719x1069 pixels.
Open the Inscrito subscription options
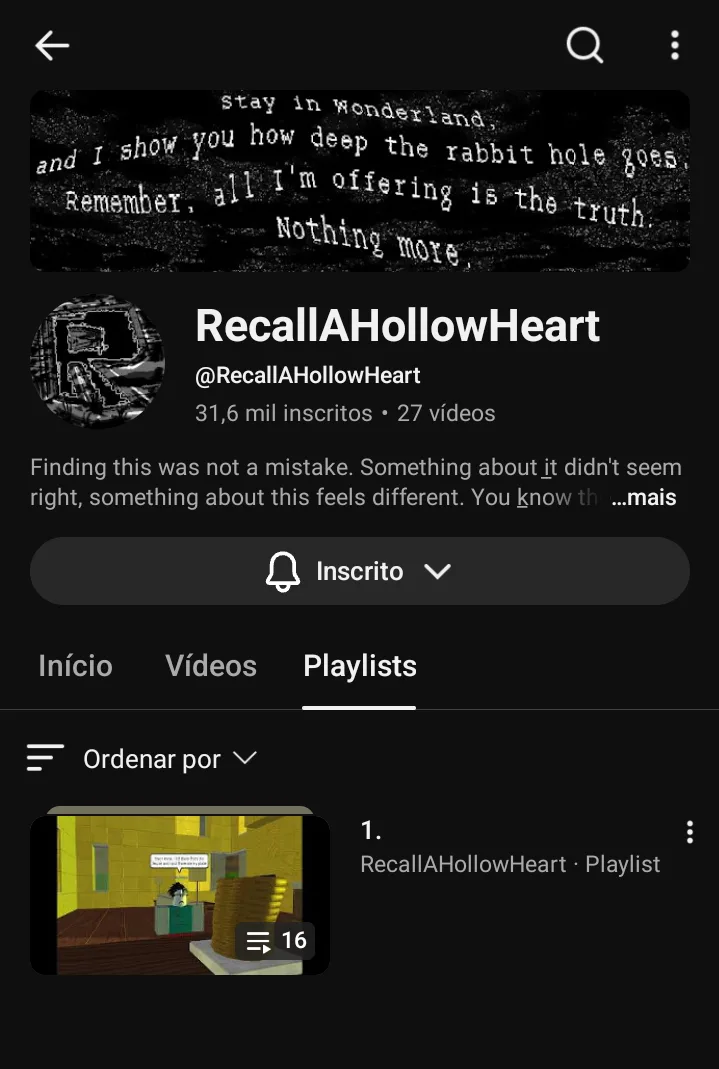click(359, 571)
